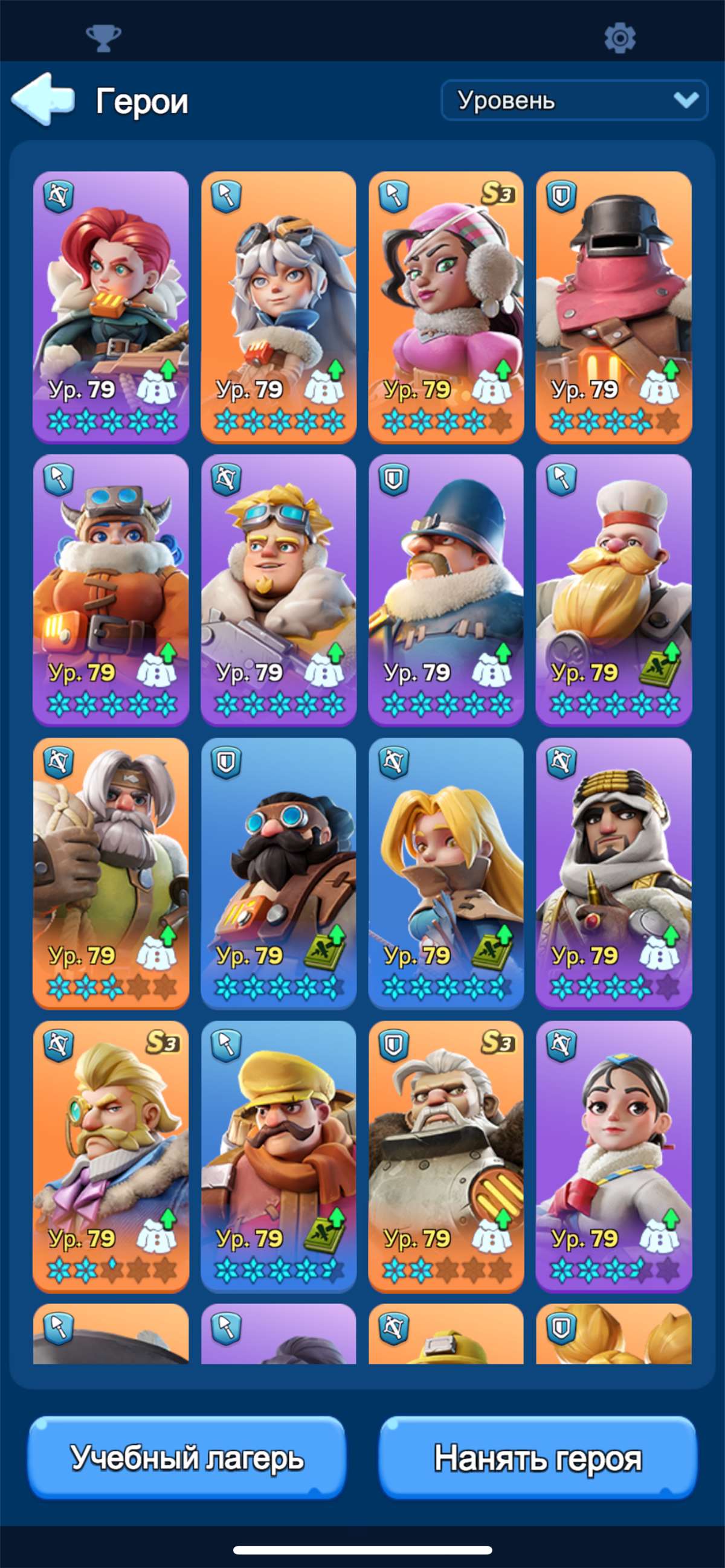725x1568 pixels.
Task: Open settings via the gear icon
Action: pos(620,38)
